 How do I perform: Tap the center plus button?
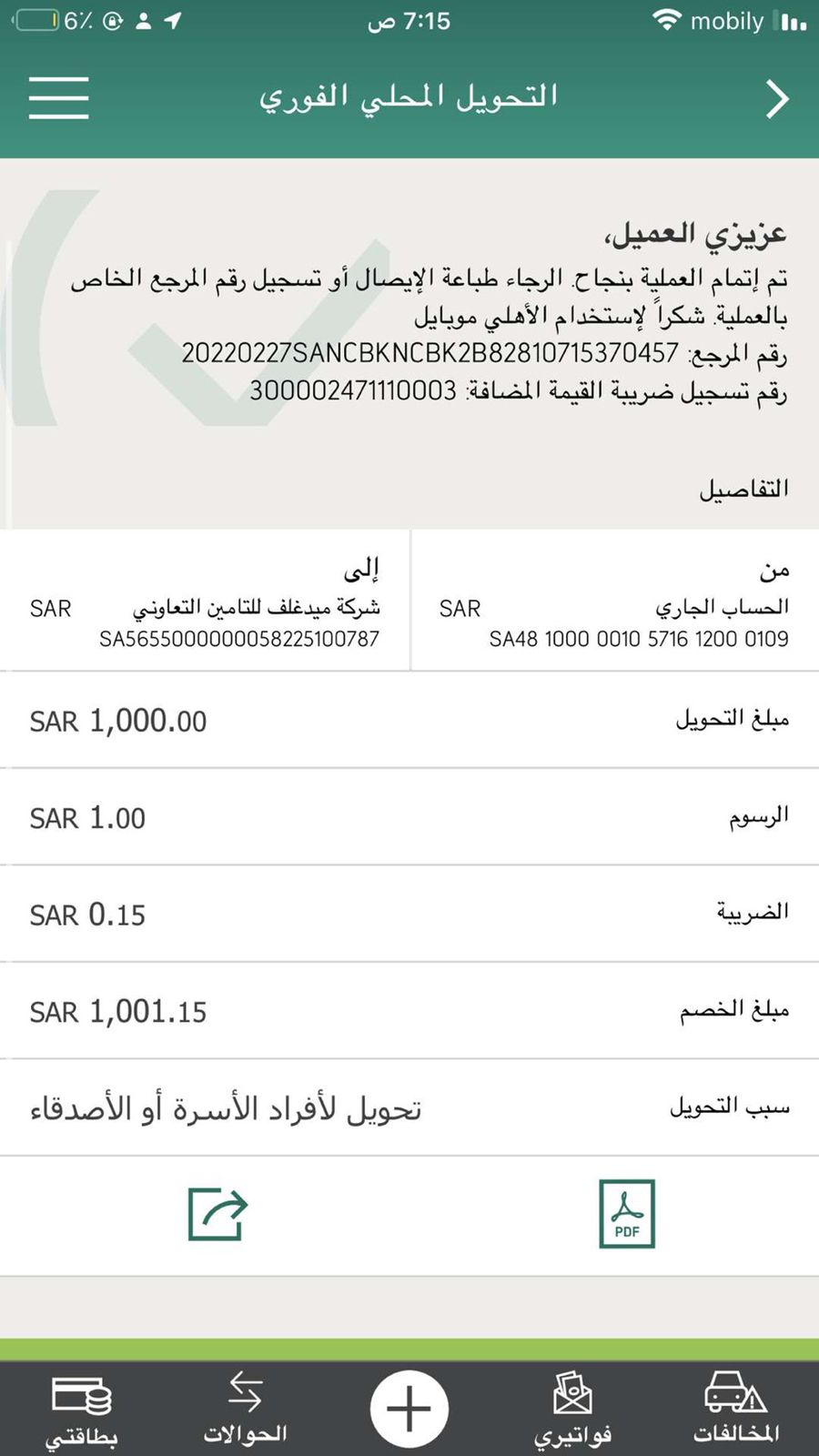409,1409
